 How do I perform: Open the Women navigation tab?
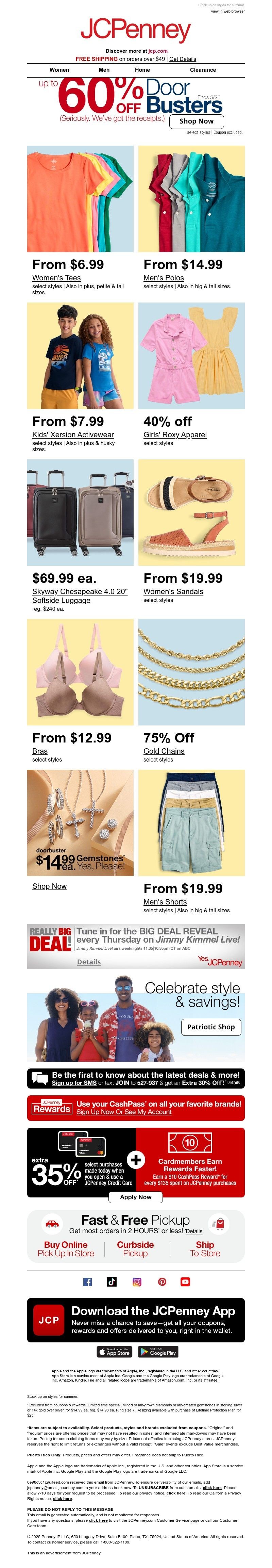59,70
